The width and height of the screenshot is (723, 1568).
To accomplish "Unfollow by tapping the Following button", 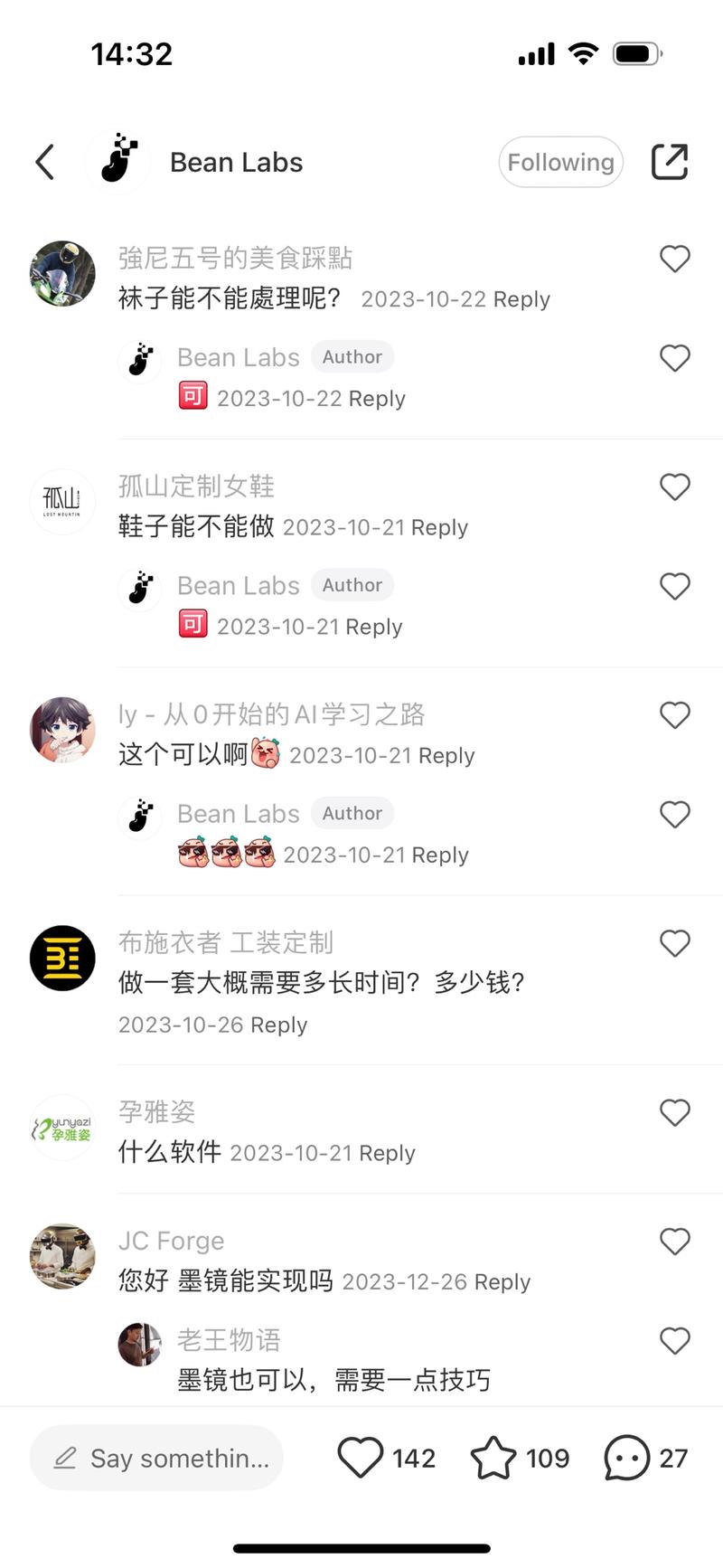I will tap(560, 161).
